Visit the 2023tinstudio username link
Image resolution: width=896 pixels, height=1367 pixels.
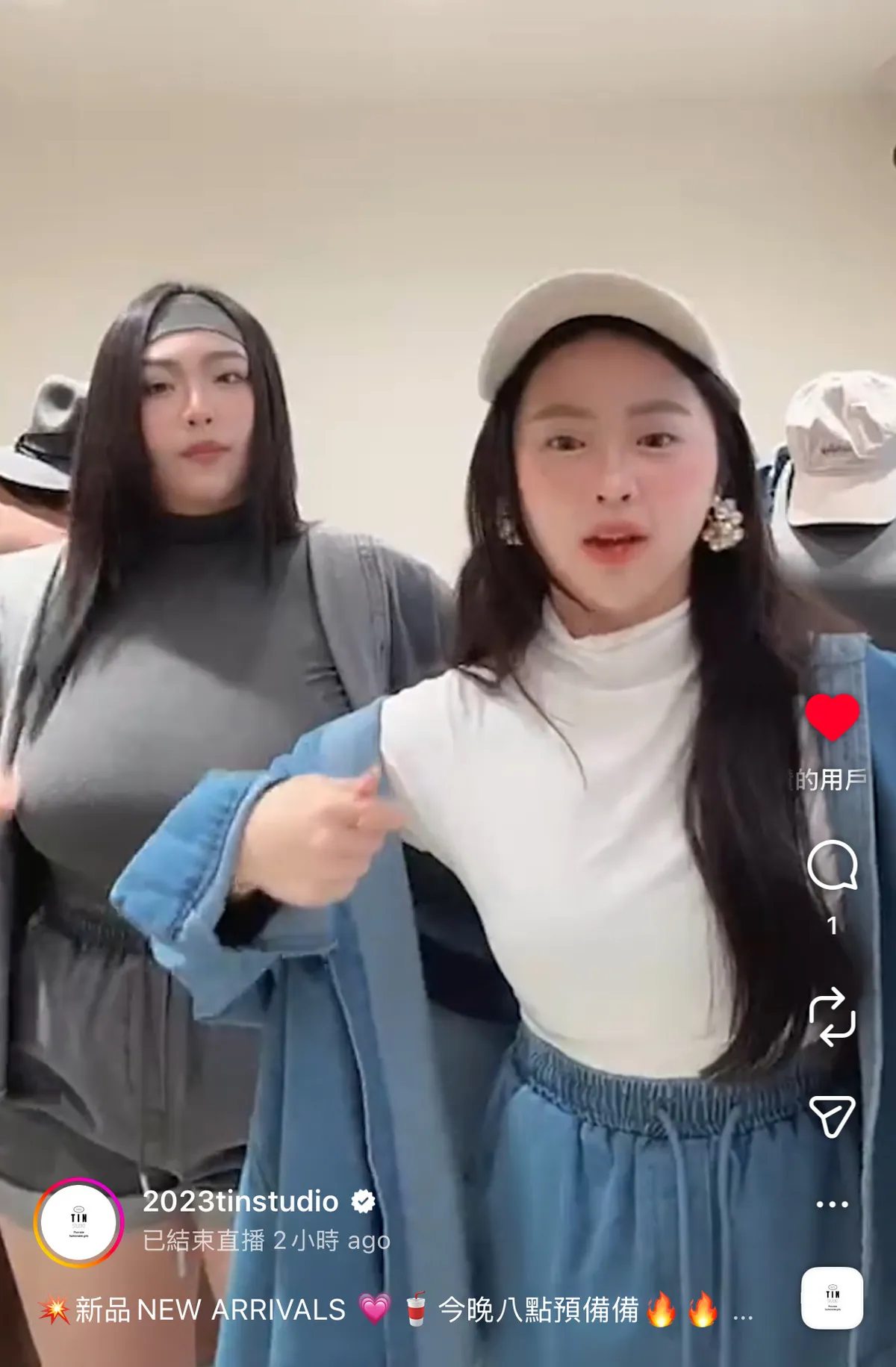click(x=240, y=1201)
